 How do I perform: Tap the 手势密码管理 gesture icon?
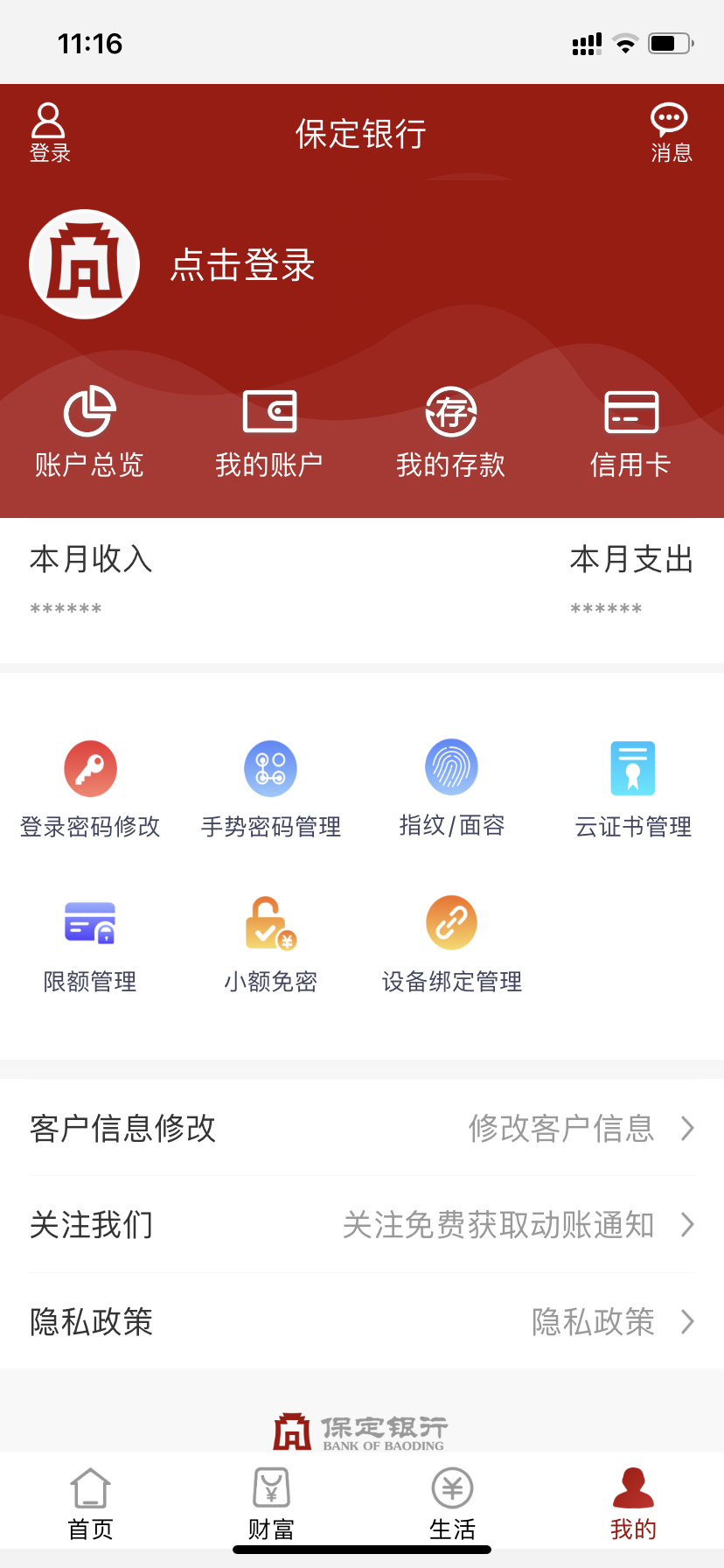pos(270,767)
